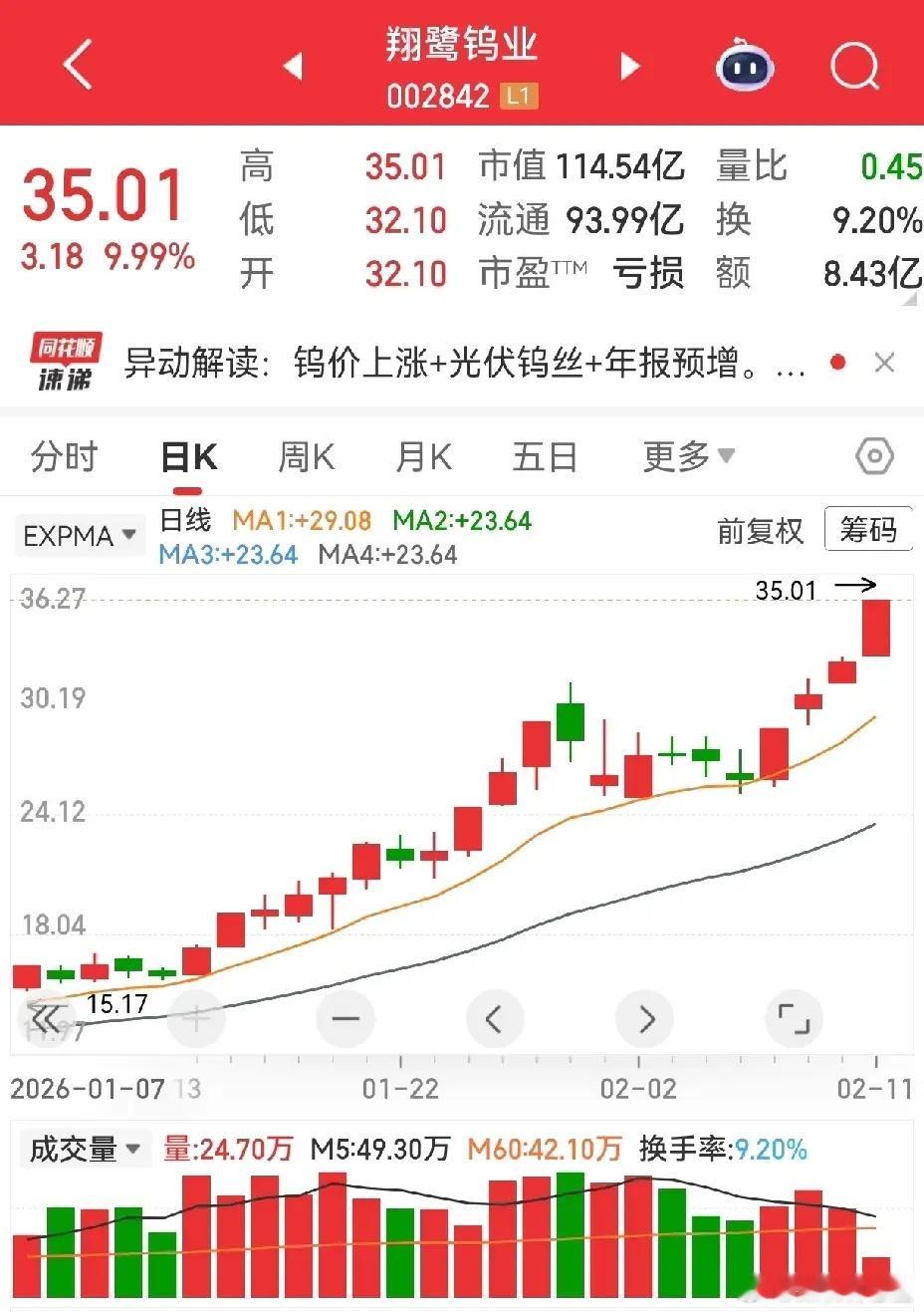Open the 成交量 indicator dropdown

(85, 1150)
